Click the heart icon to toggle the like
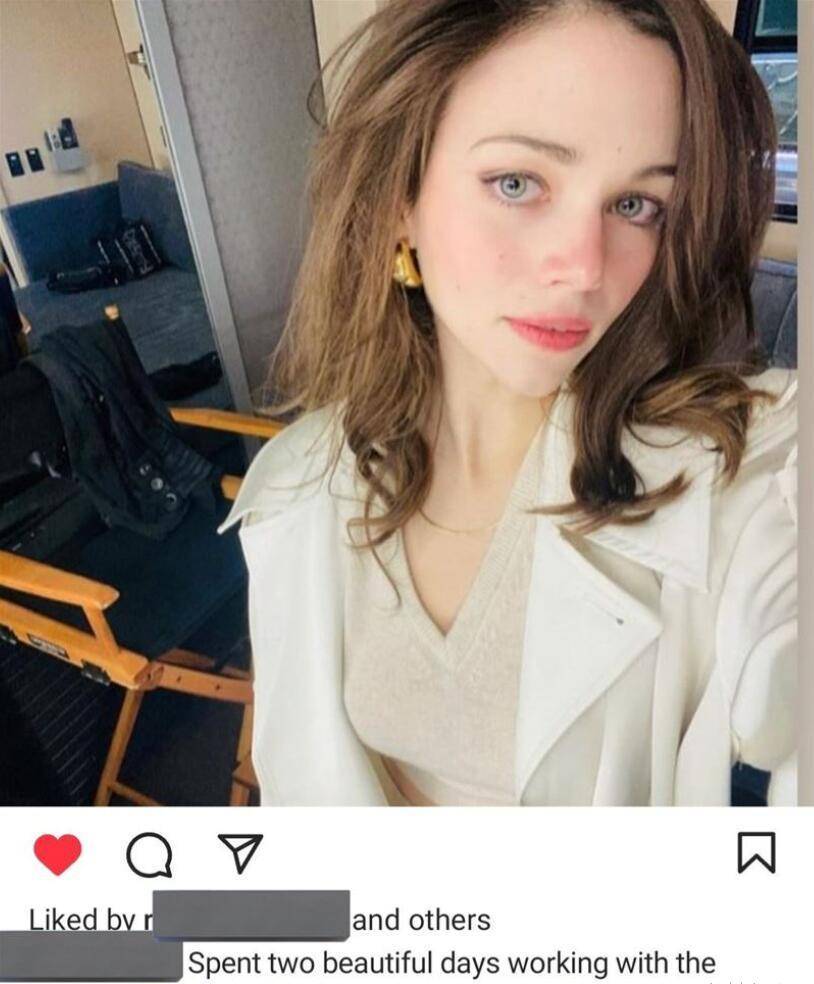814x984 pixels. tap(56, 855)
